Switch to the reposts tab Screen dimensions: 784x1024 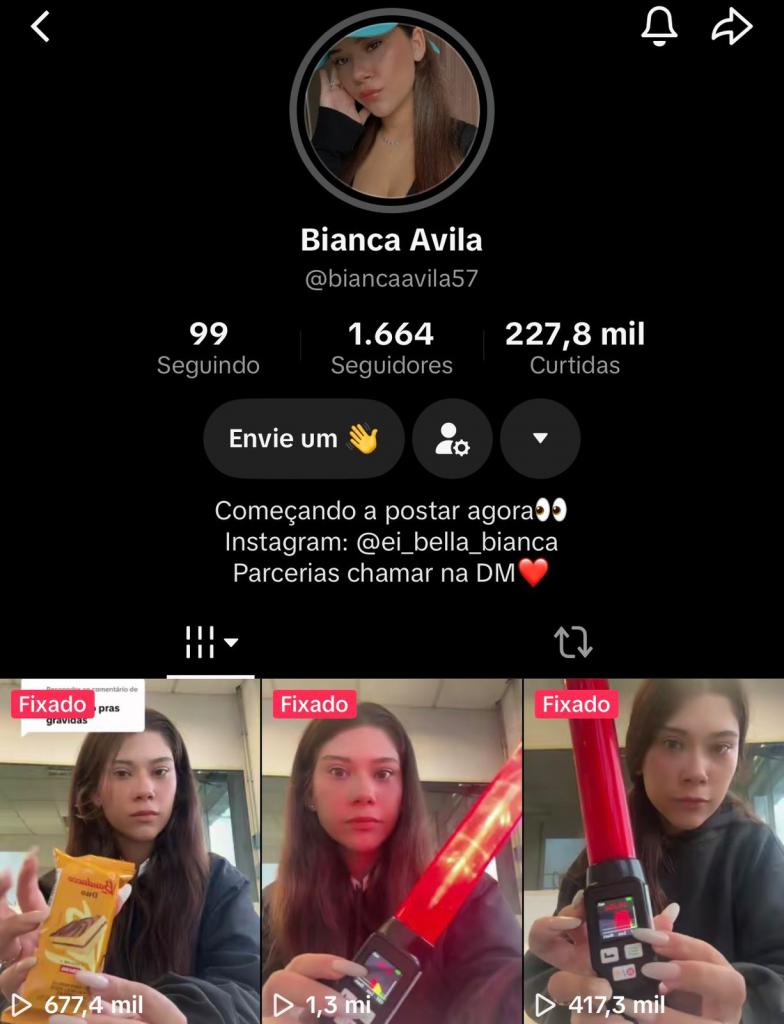click(573, 642)
